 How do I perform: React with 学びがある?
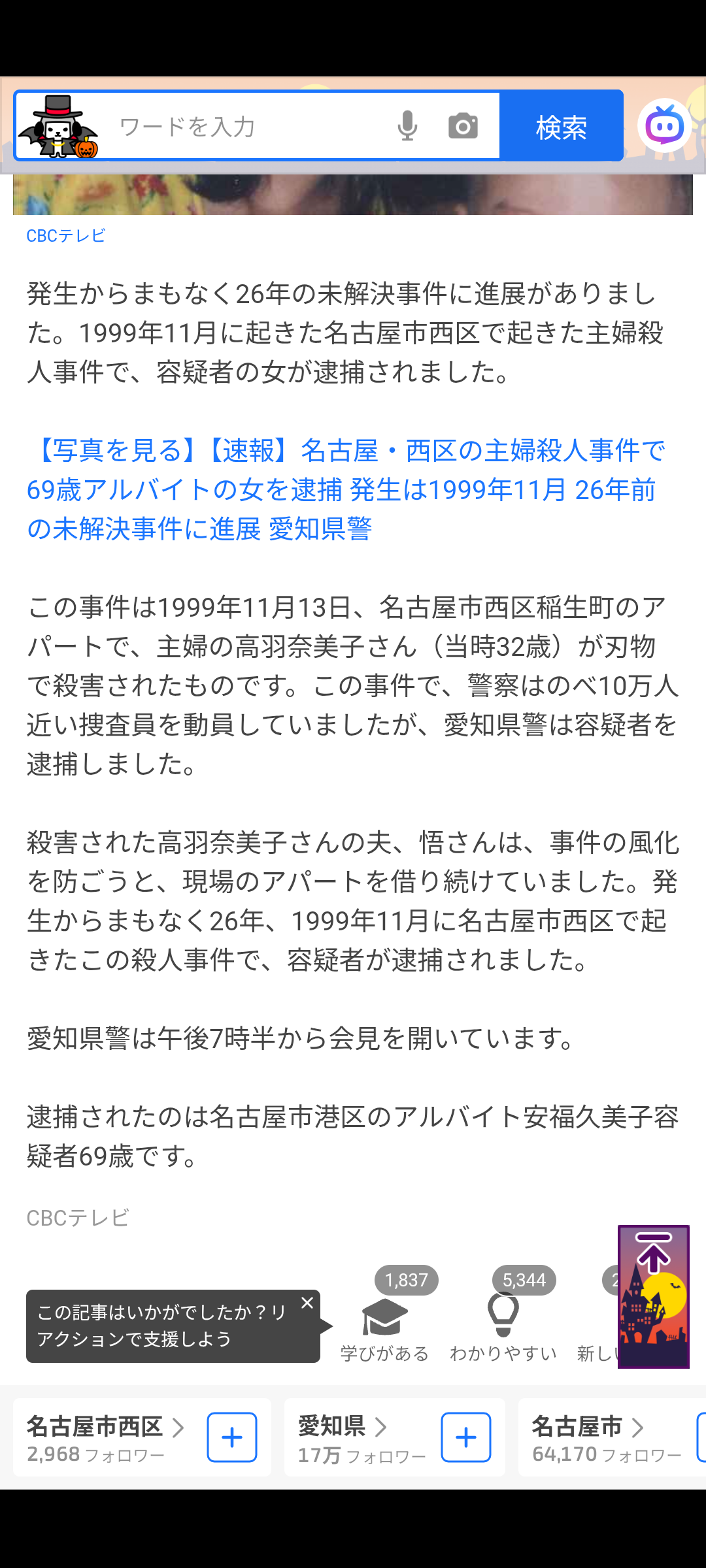(385, 1326)
